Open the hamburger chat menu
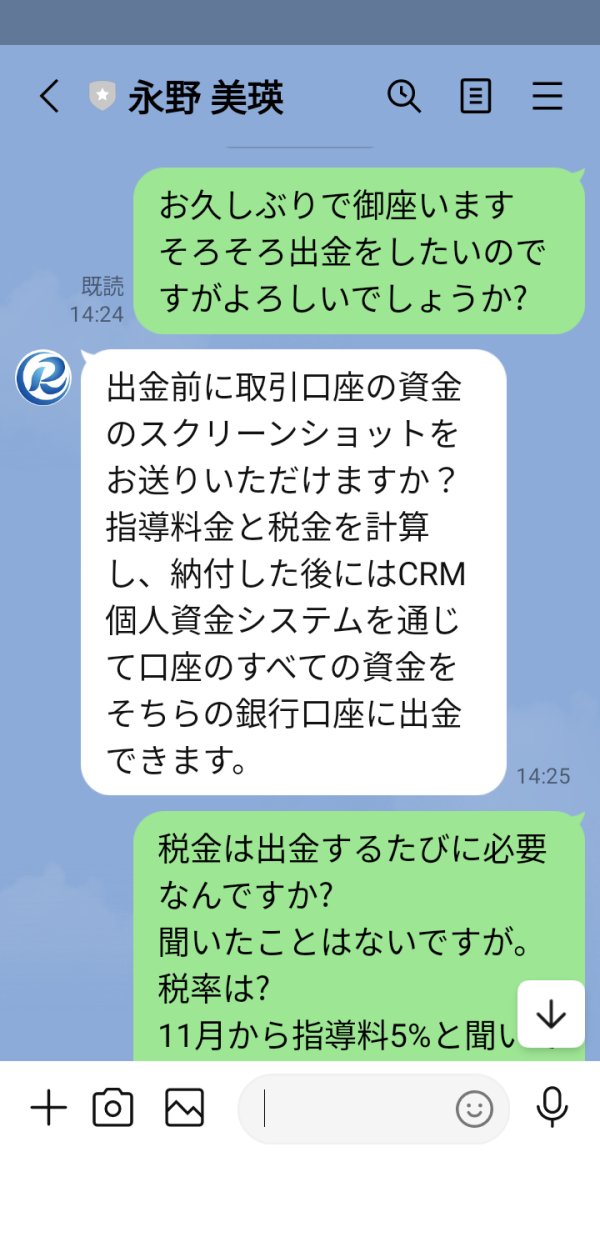 (x=547, y=97)
